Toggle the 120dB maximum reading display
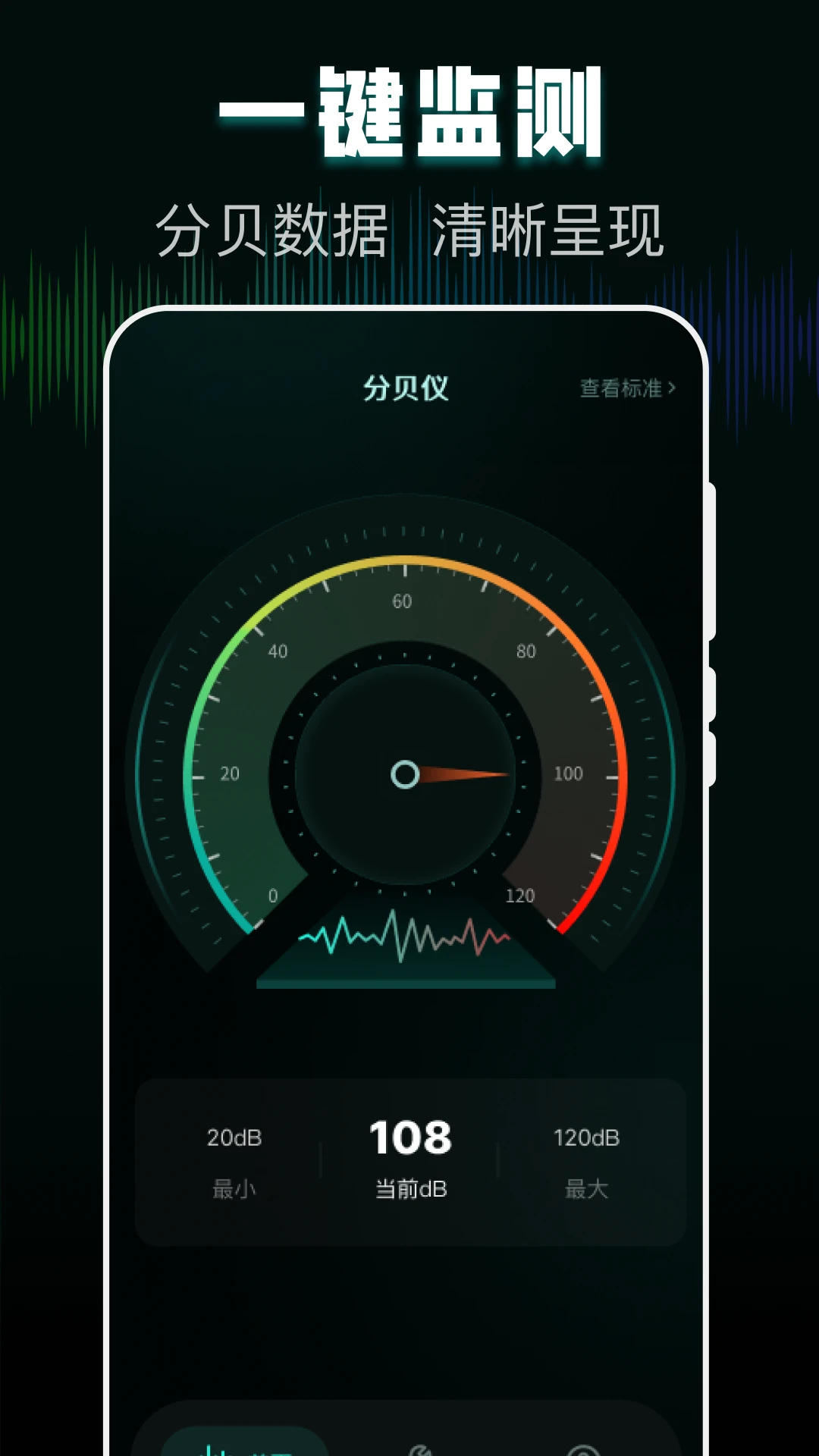This screenshot has width=819, height=1456. pos(586,1137)
